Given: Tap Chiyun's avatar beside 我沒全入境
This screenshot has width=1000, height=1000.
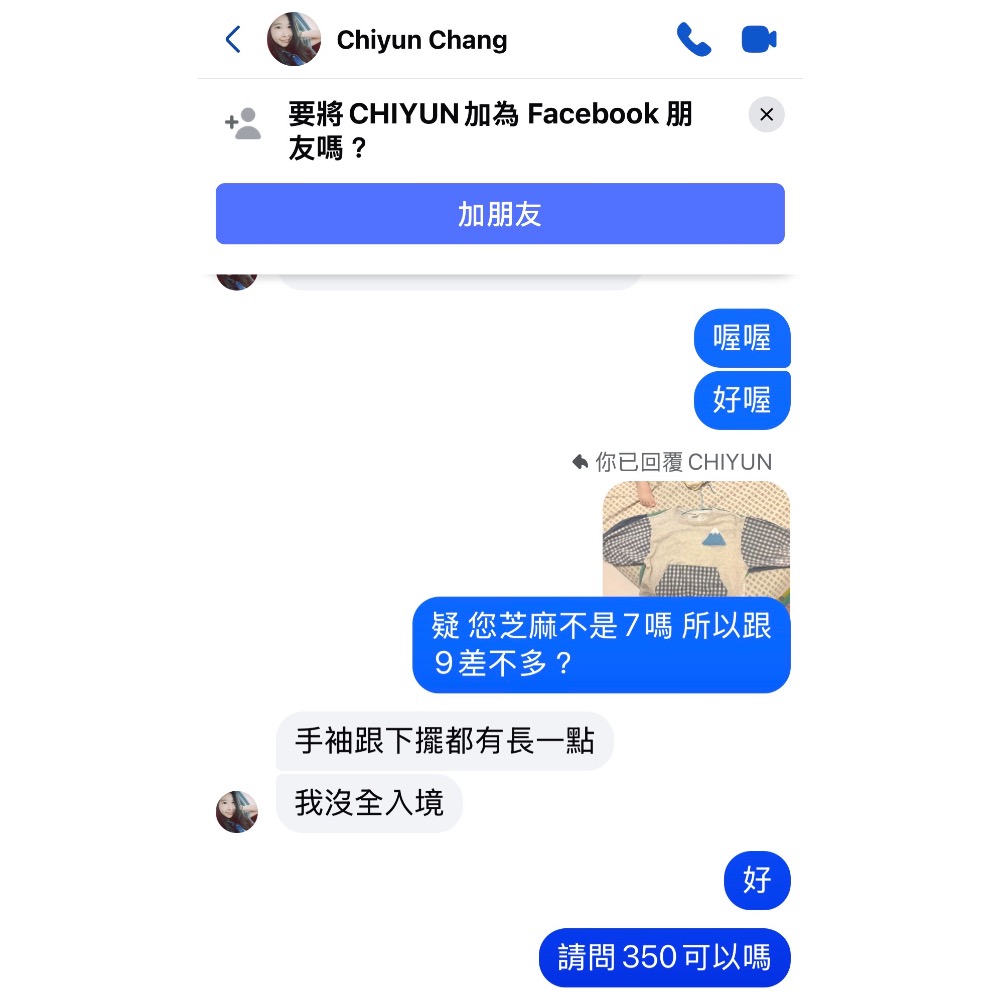Looking at the screenshot, I should click(x=237, y=811).
